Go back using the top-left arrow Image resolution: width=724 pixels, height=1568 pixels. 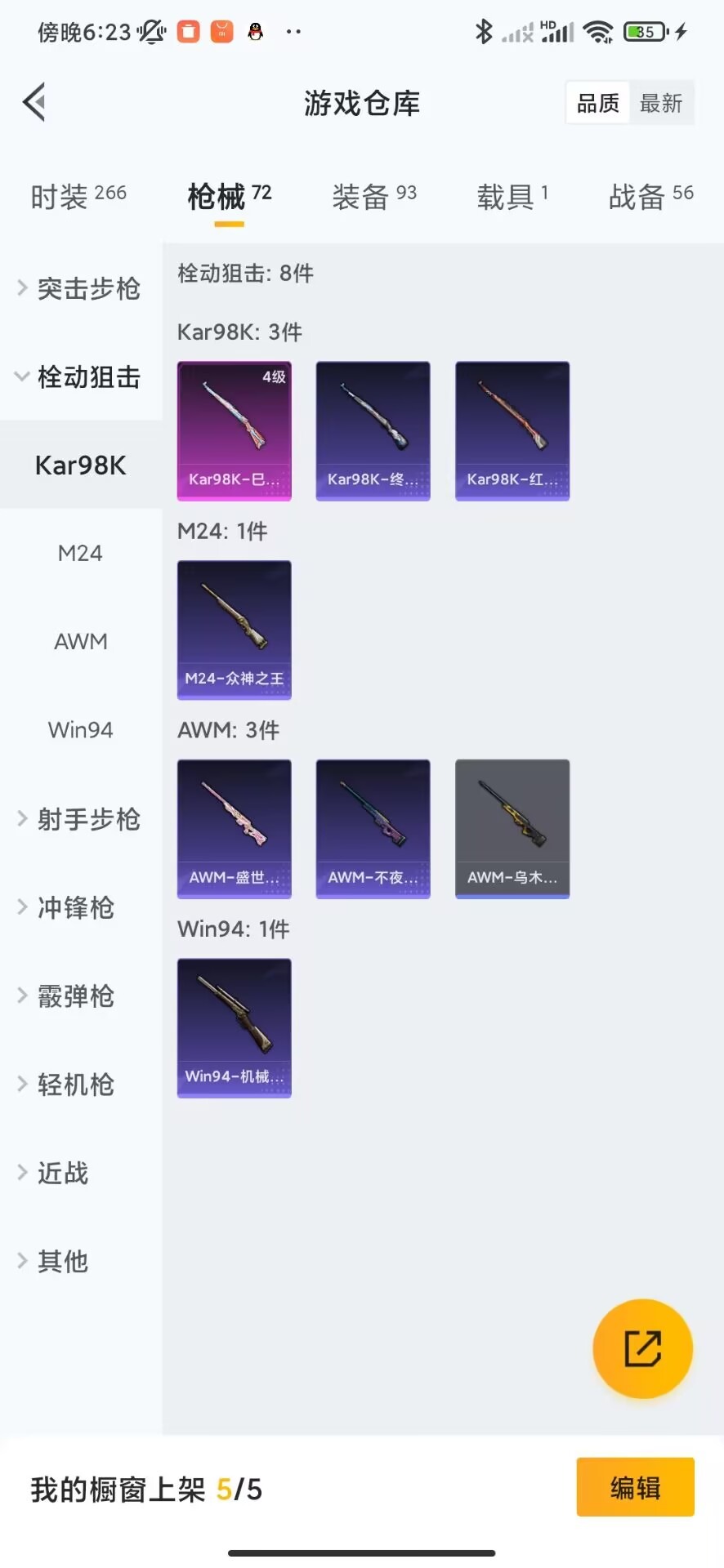coord(34,103)
